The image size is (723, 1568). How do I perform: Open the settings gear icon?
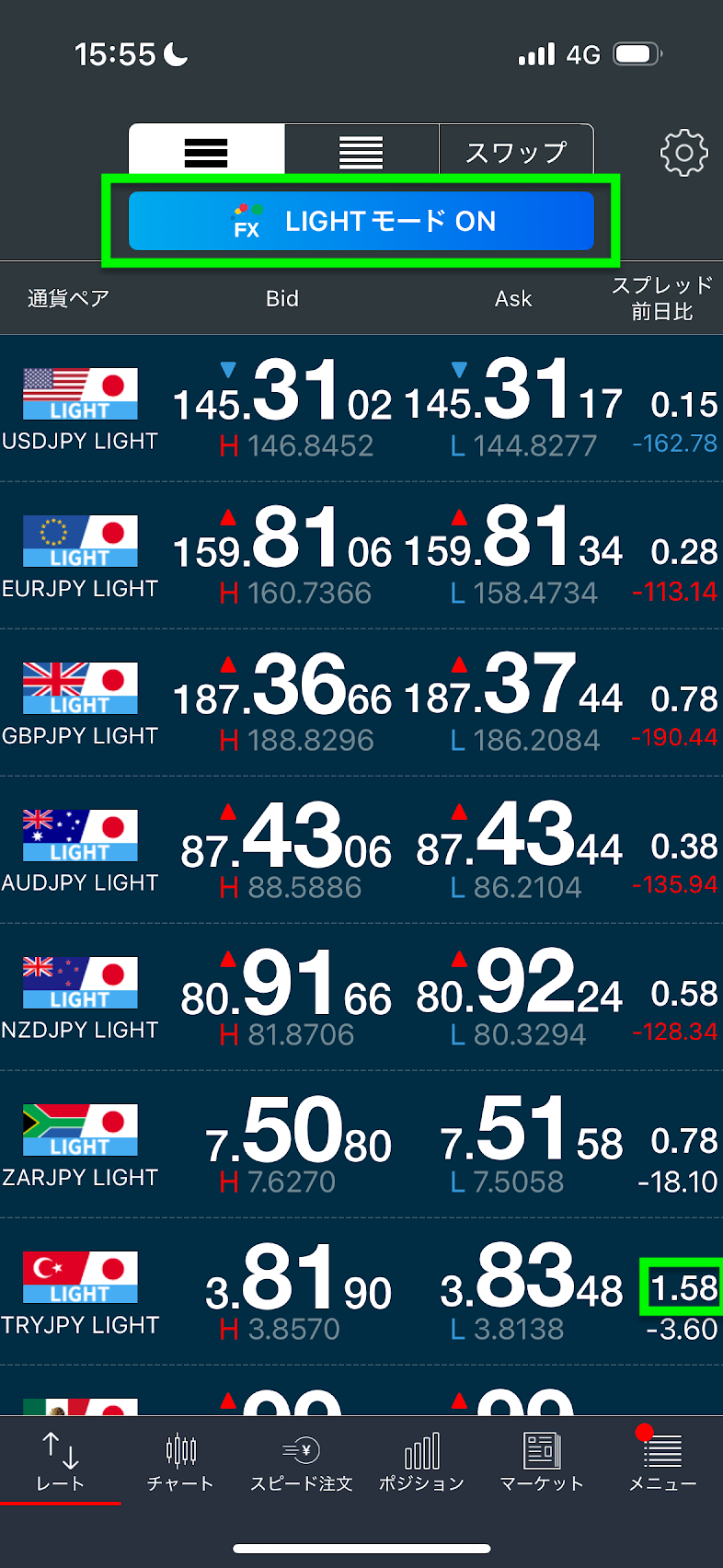point(683,153)
